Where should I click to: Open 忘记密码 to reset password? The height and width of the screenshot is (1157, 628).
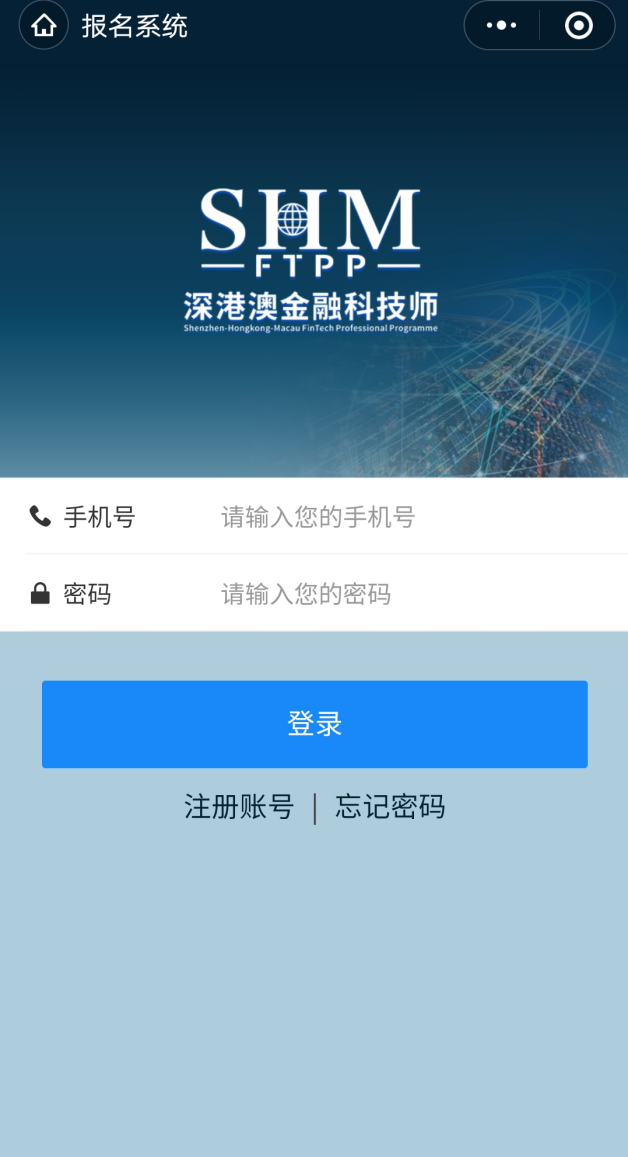(x=390, y=807)
